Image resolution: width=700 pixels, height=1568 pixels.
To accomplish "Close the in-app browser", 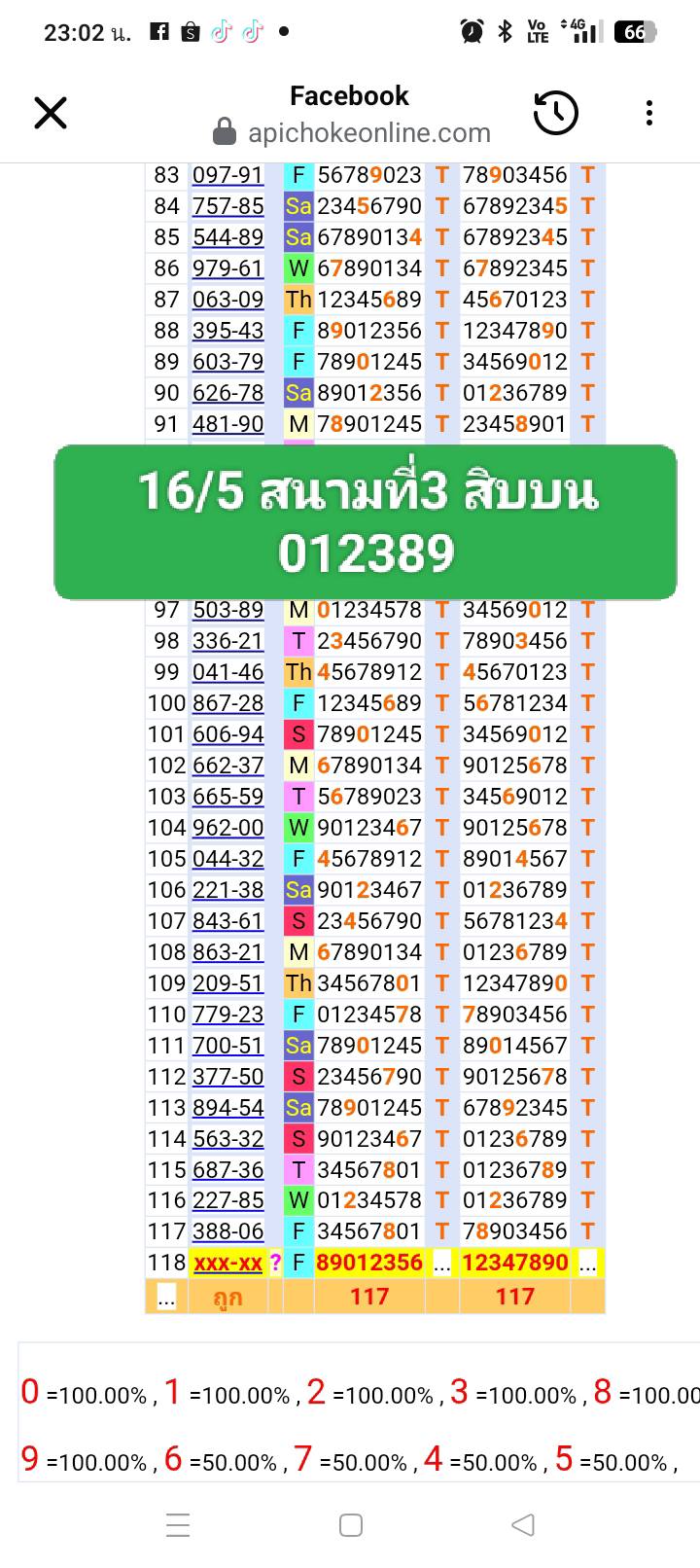I will 51,113.
